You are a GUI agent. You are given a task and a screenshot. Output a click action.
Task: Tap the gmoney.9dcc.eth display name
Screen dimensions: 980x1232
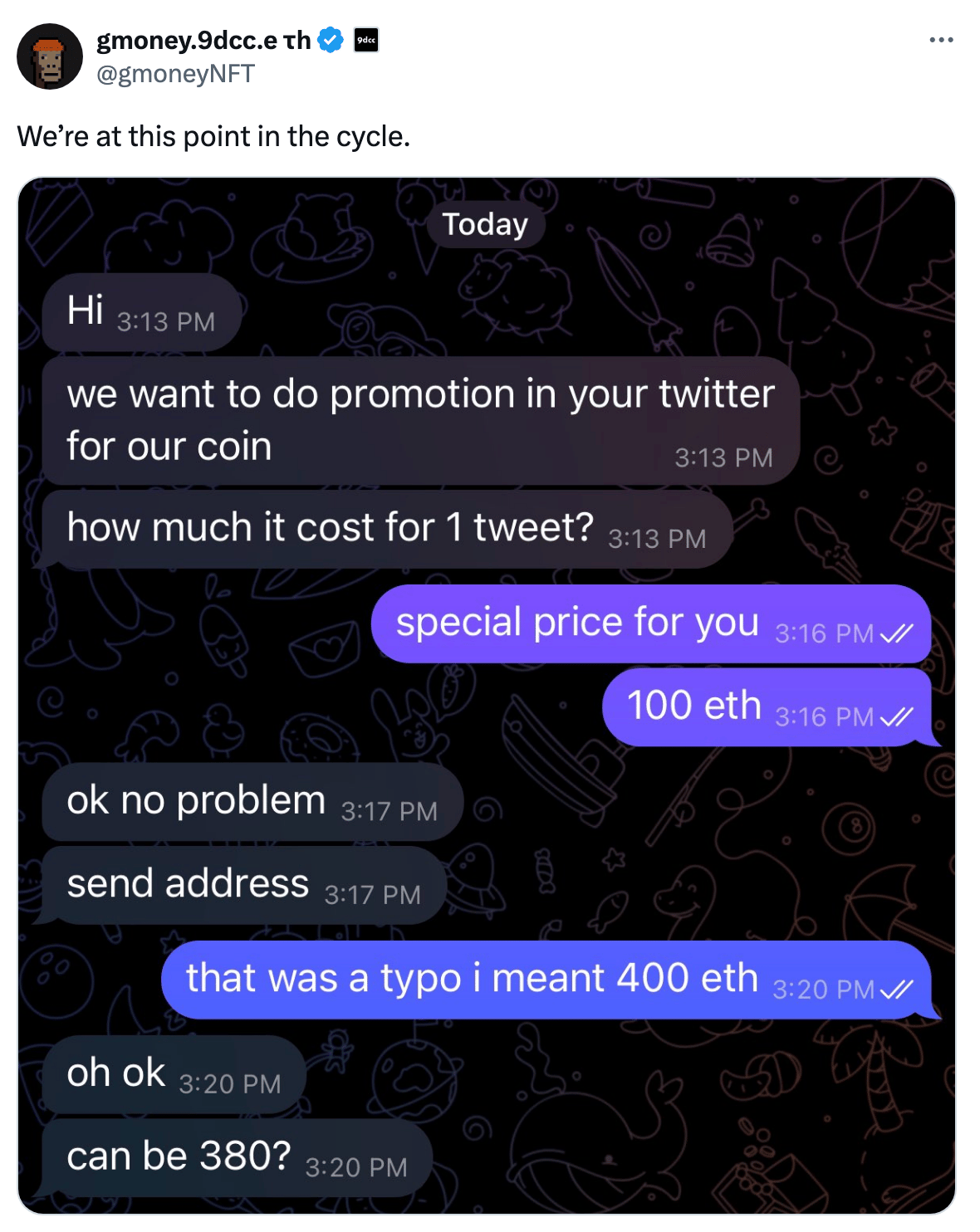pyautogui.click(x=203, y=39)
